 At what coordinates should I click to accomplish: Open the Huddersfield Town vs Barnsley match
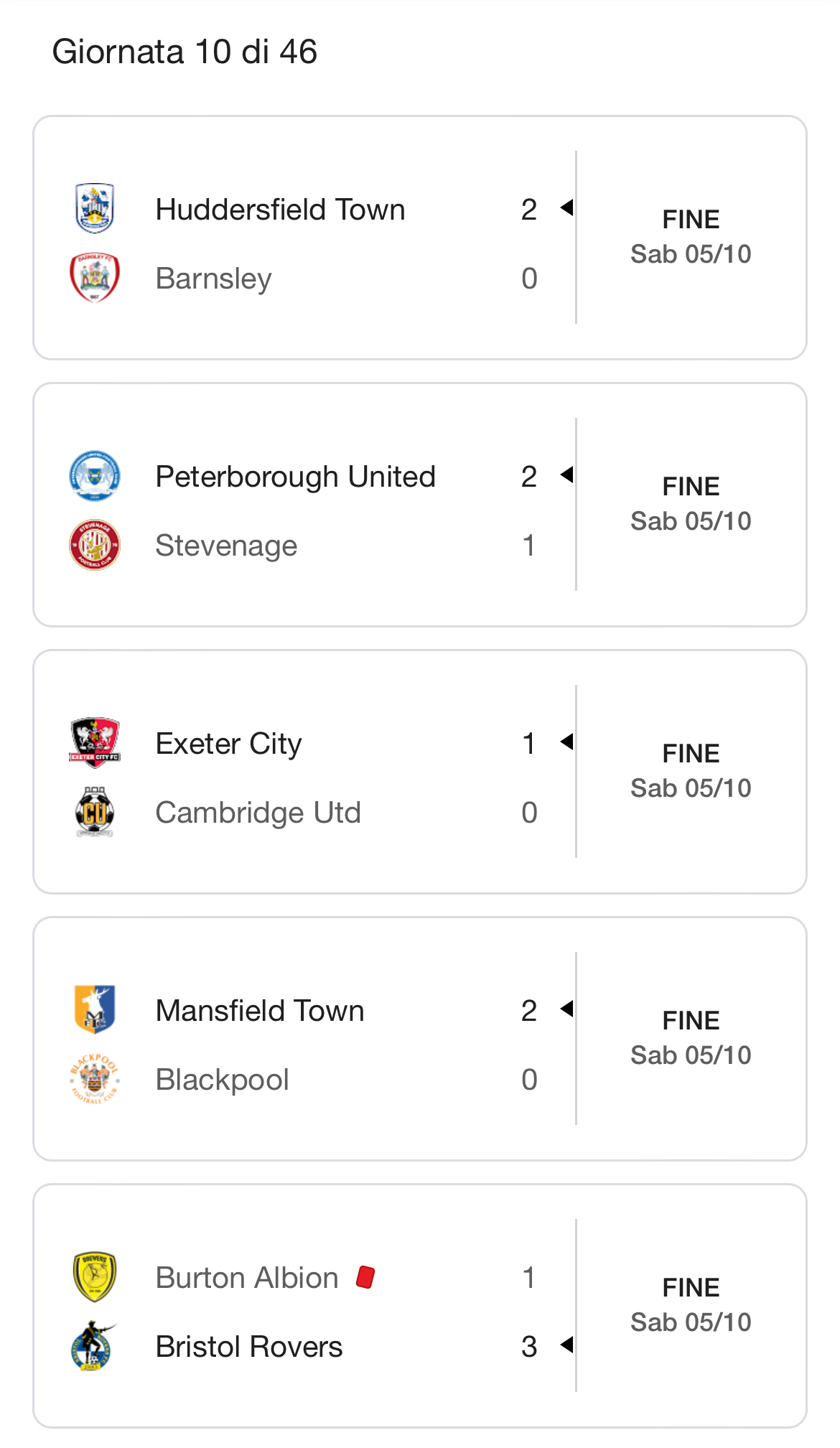420,238
